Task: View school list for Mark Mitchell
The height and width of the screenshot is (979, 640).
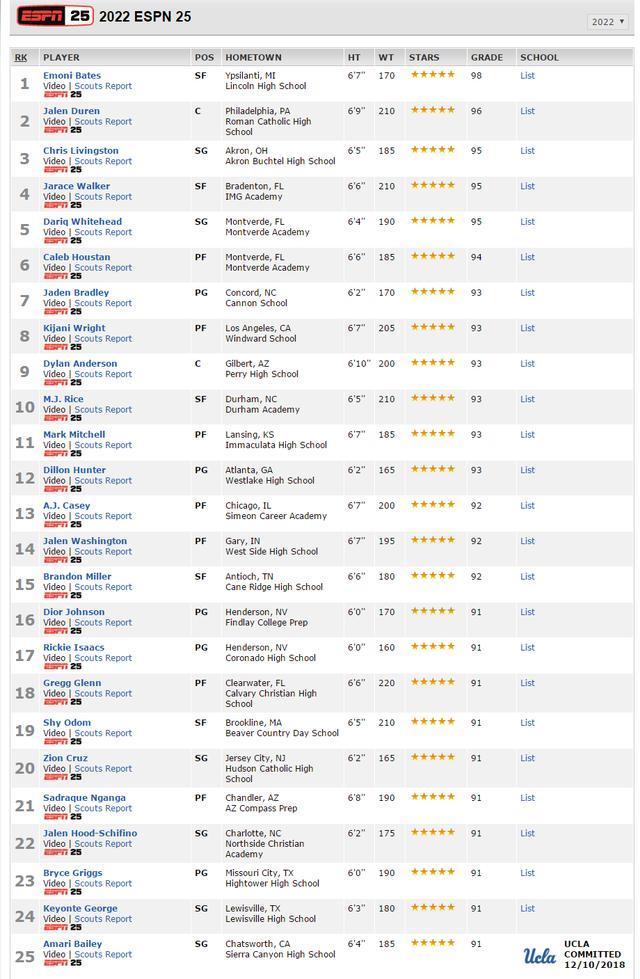Action: click(527, 435)
